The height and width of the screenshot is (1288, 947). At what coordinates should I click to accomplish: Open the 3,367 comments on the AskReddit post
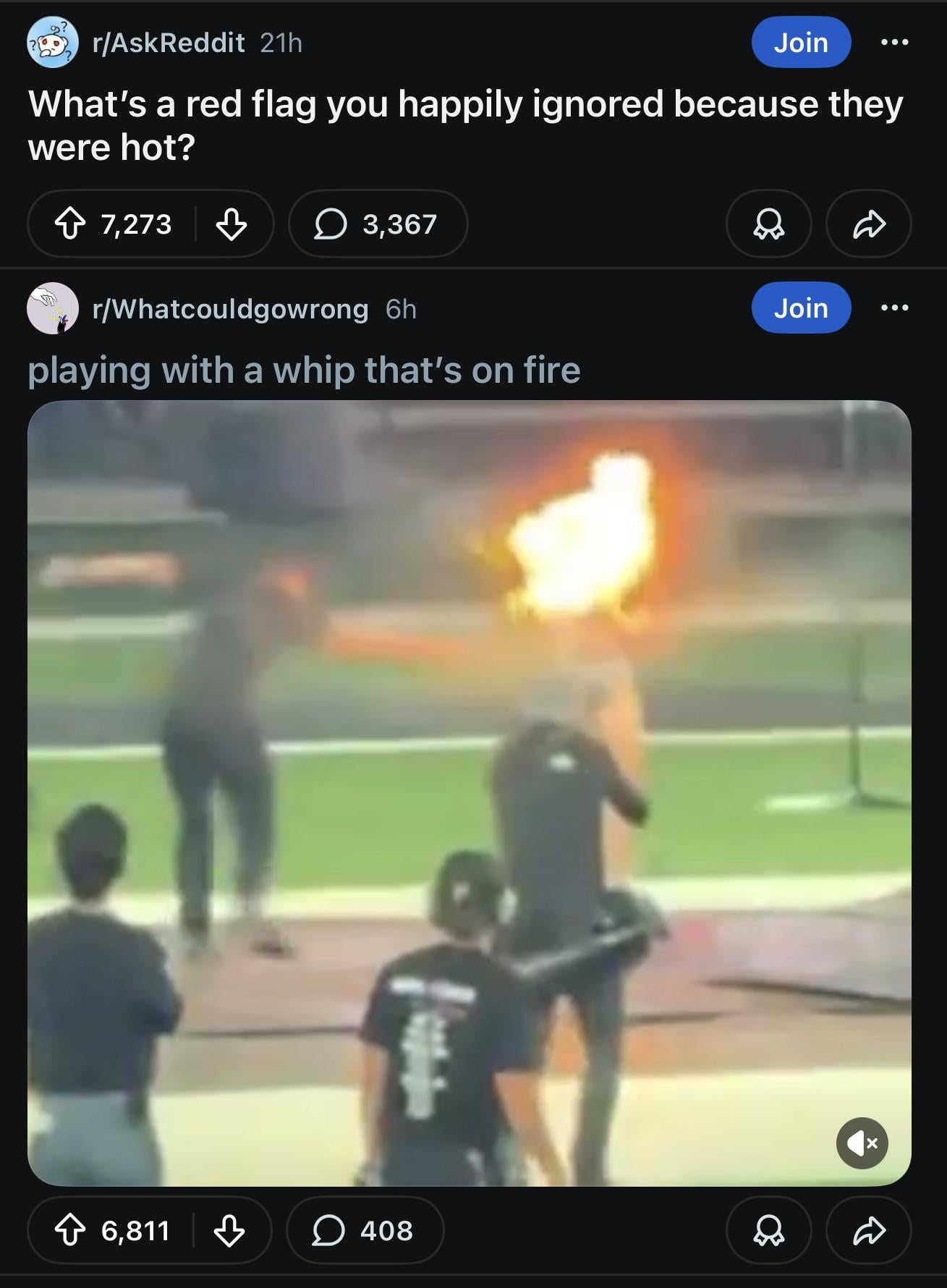[378, 224]
